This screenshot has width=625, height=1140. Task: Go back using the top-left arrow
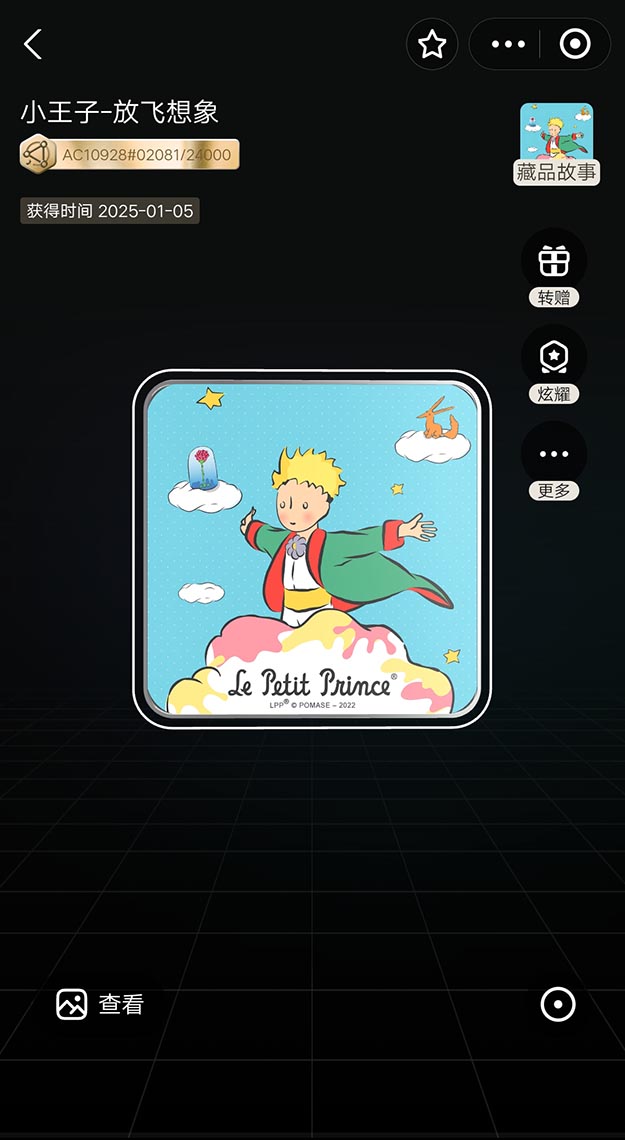(x=33, y=44)
